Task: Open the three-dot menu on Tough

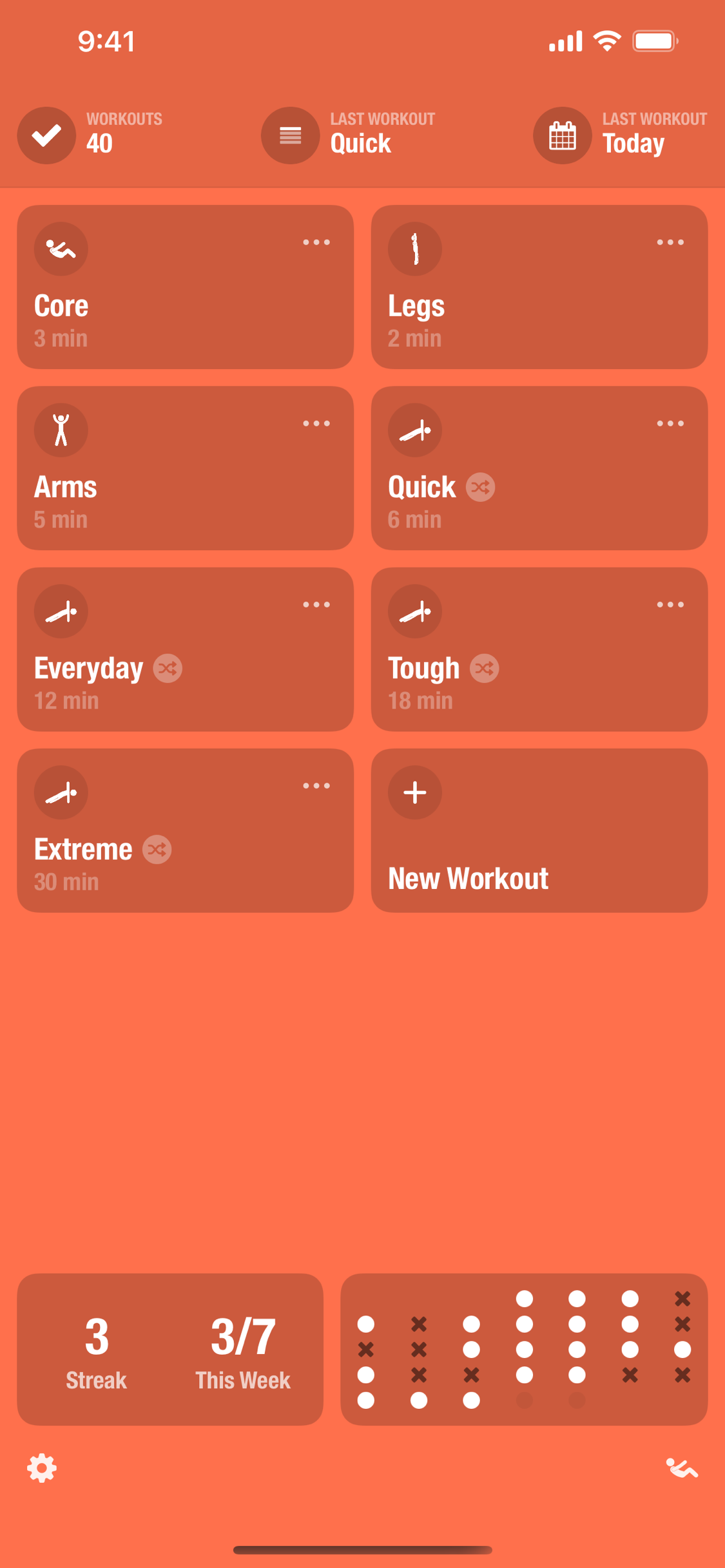Action: 670,604
